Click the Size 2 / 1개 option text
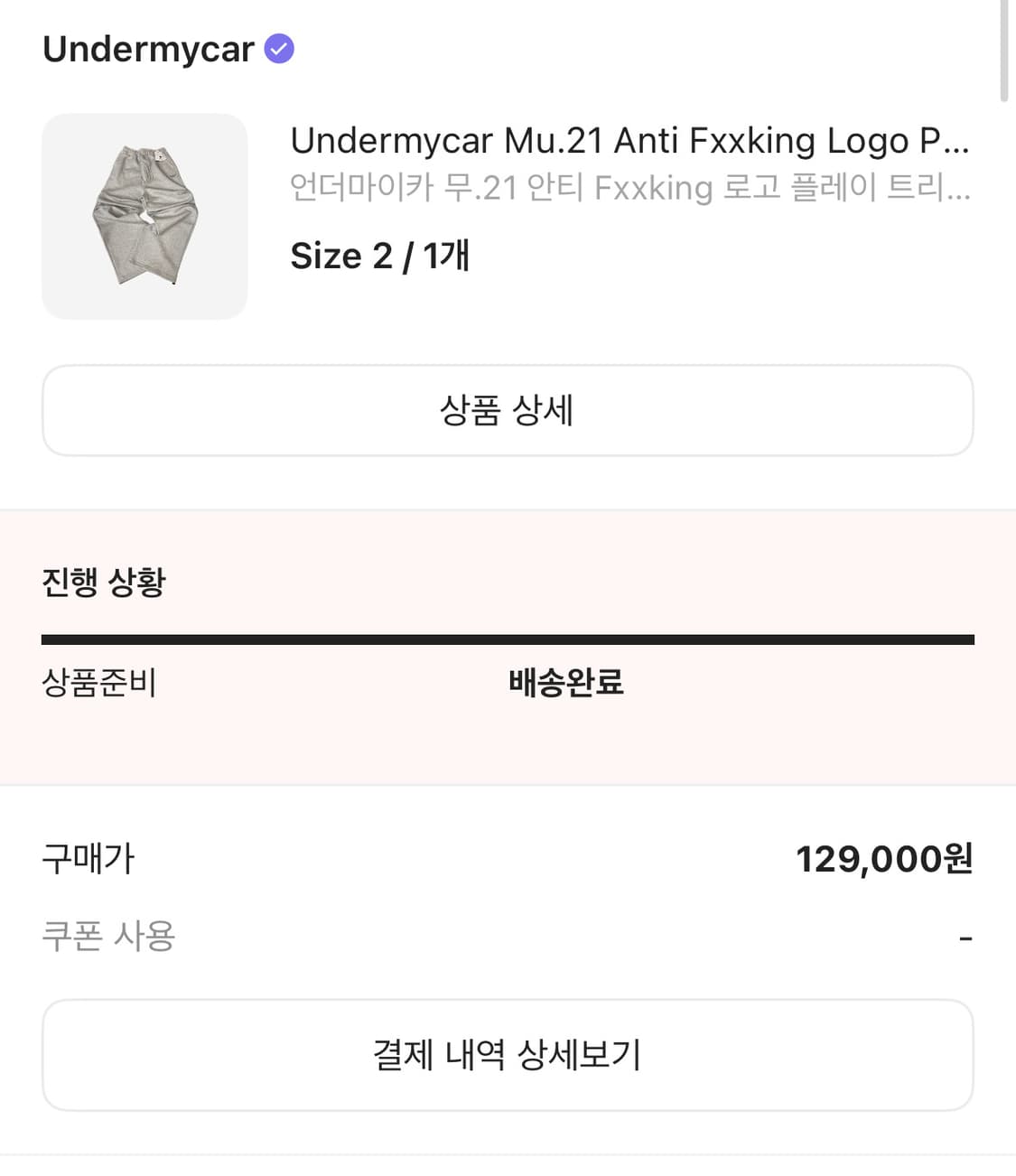 click(x=381, y=256)
